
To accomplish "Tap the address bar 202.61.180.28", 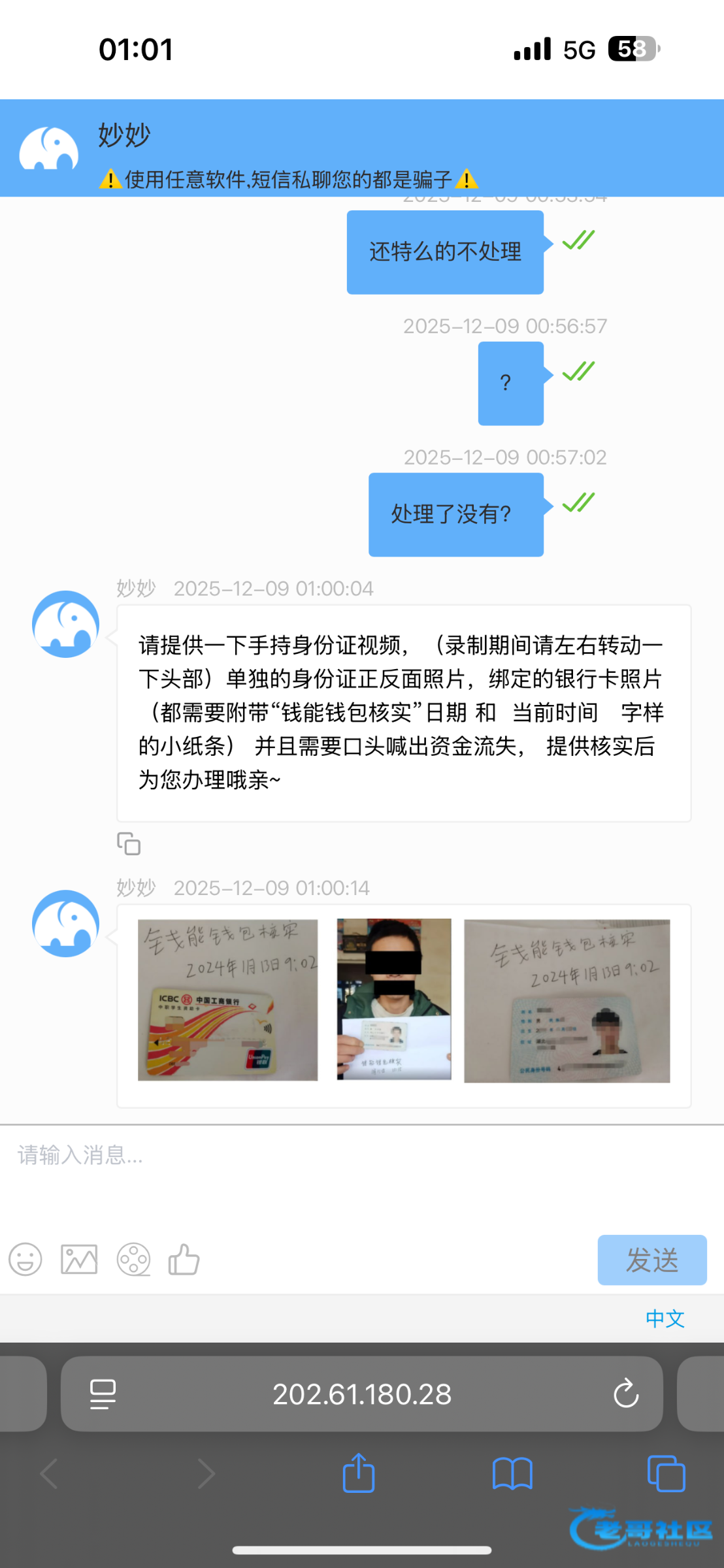I will pos(361,1394).
